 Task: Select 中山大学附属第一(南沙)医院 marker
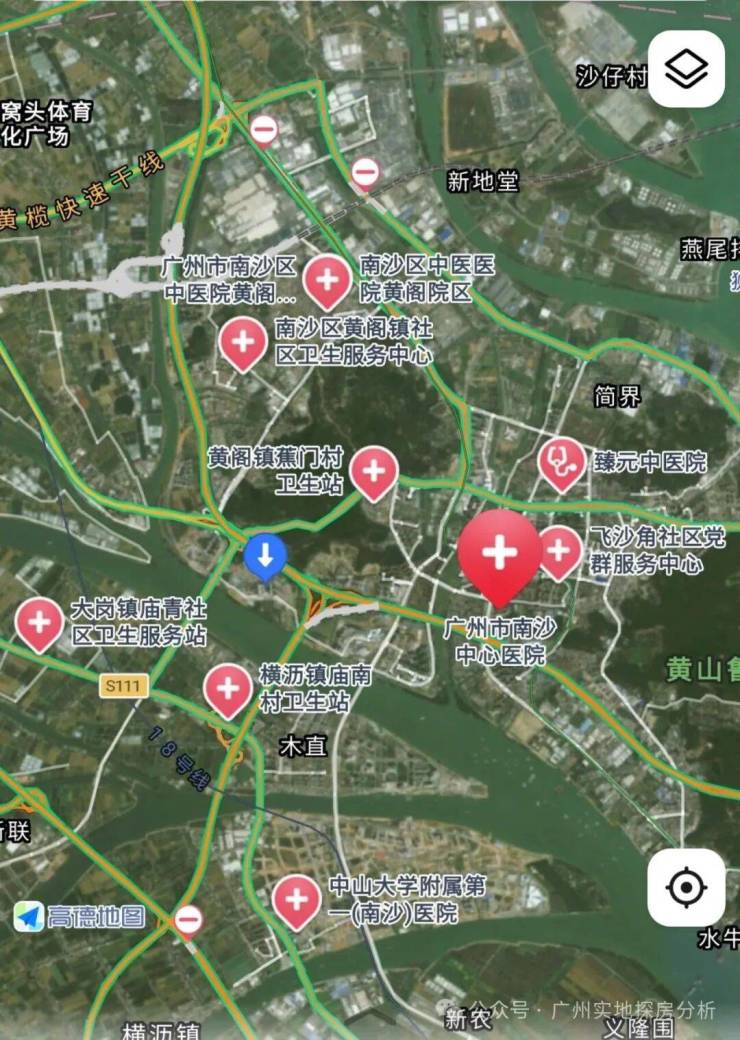coord(296,898)
